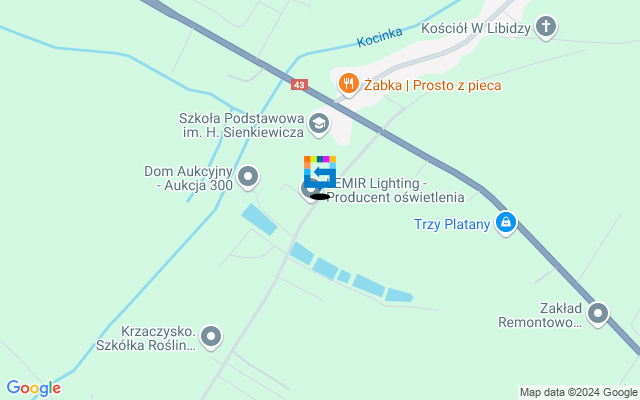The width and height of the screenshot is (640, 400).
Task: Tap the Krzaczysko Szkółka Roślin marker
Action: (x=211, y=338)
